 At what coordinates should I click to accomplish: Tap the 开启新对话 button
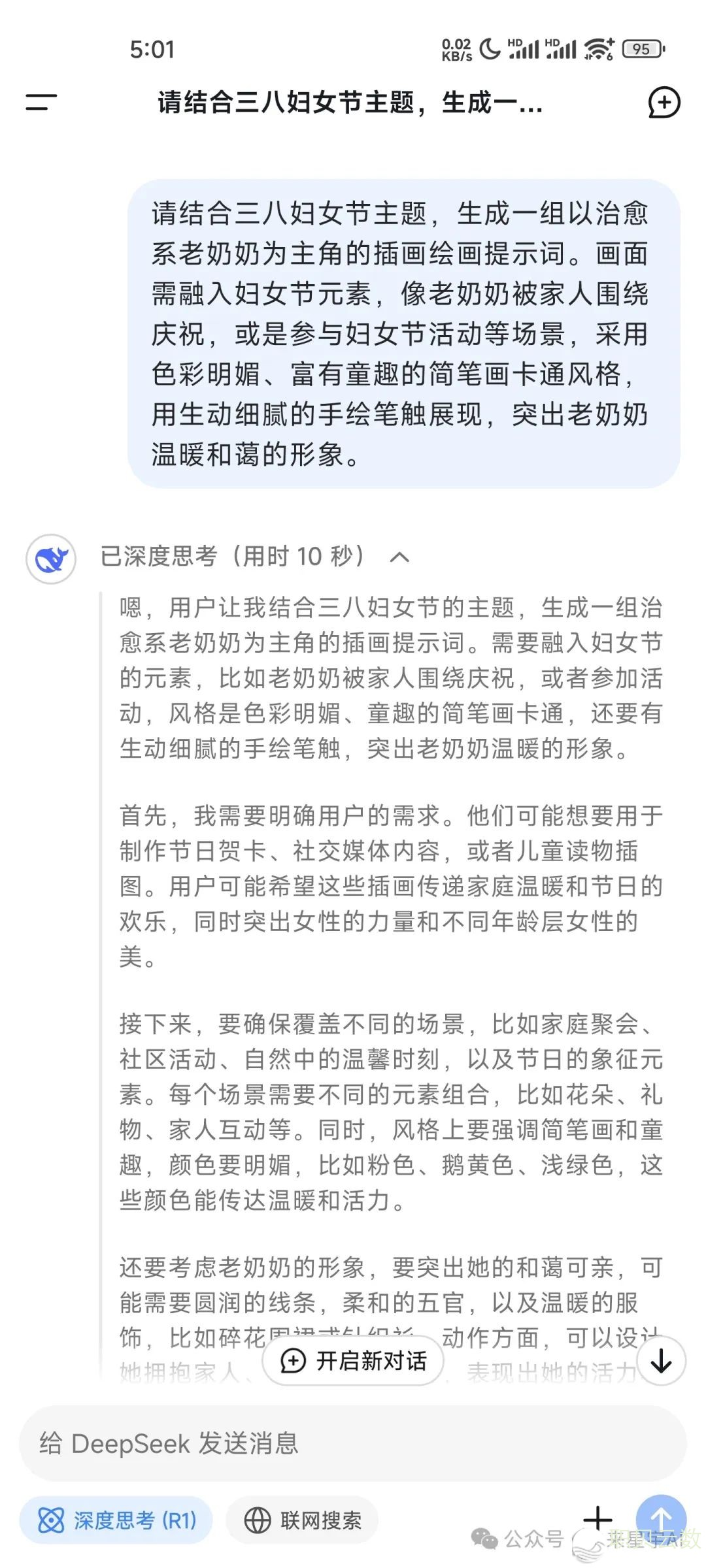coord(353,1361)
